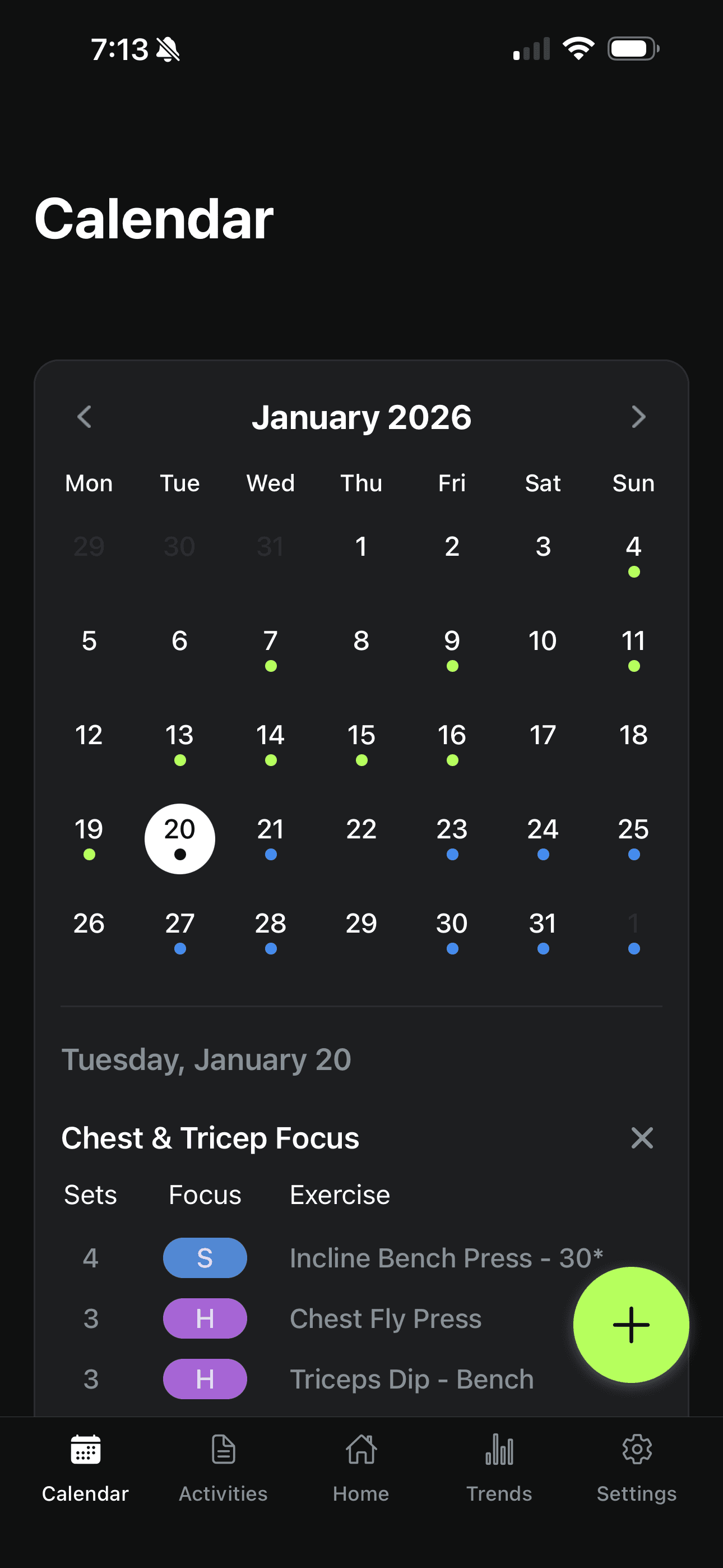
Task: Switch to the Activities tab
Action: pyautogui.click(x=223, y=1467)
